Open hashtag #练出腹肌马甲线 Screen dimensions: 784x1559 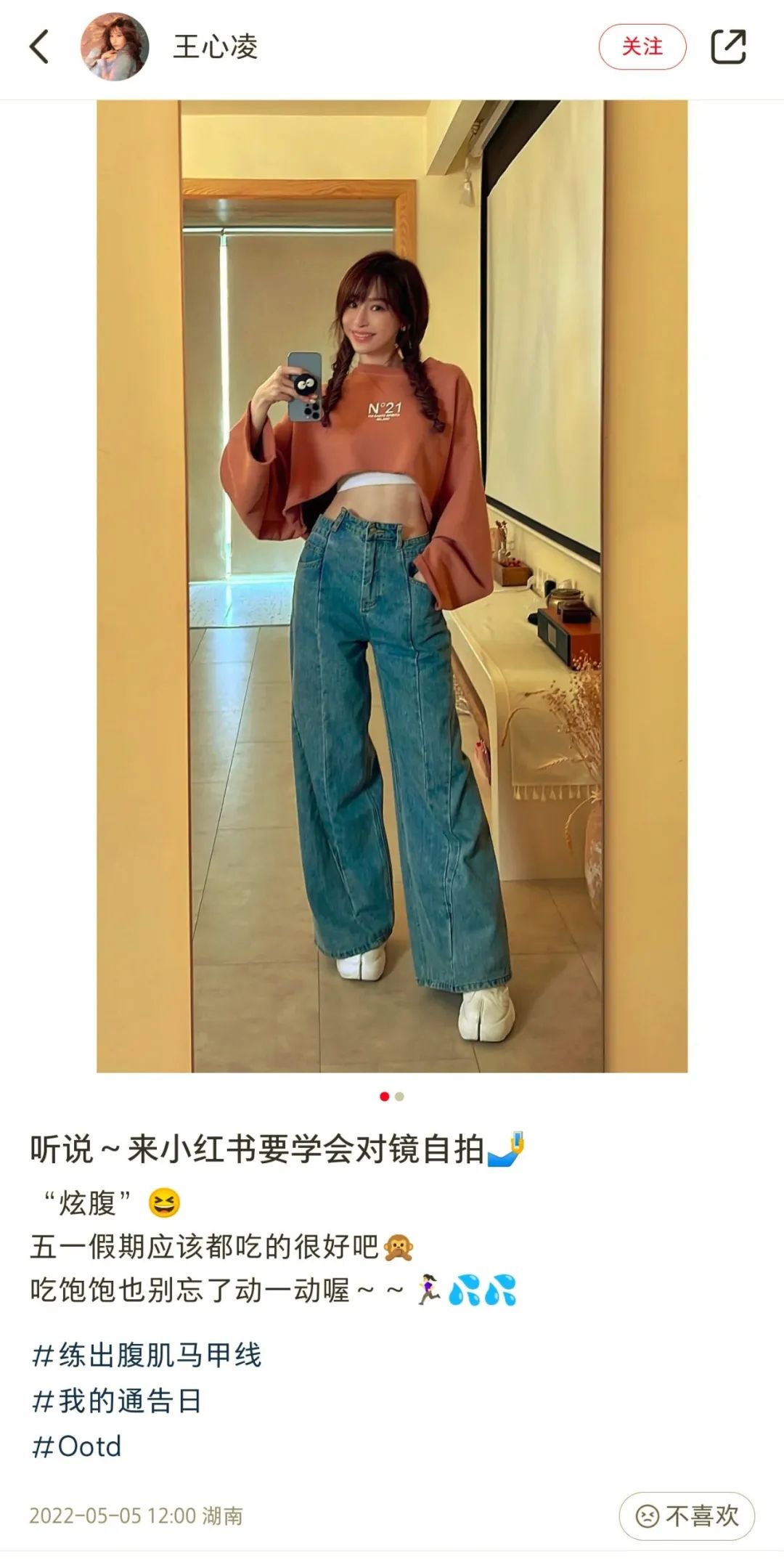(x=147, y=1355)
